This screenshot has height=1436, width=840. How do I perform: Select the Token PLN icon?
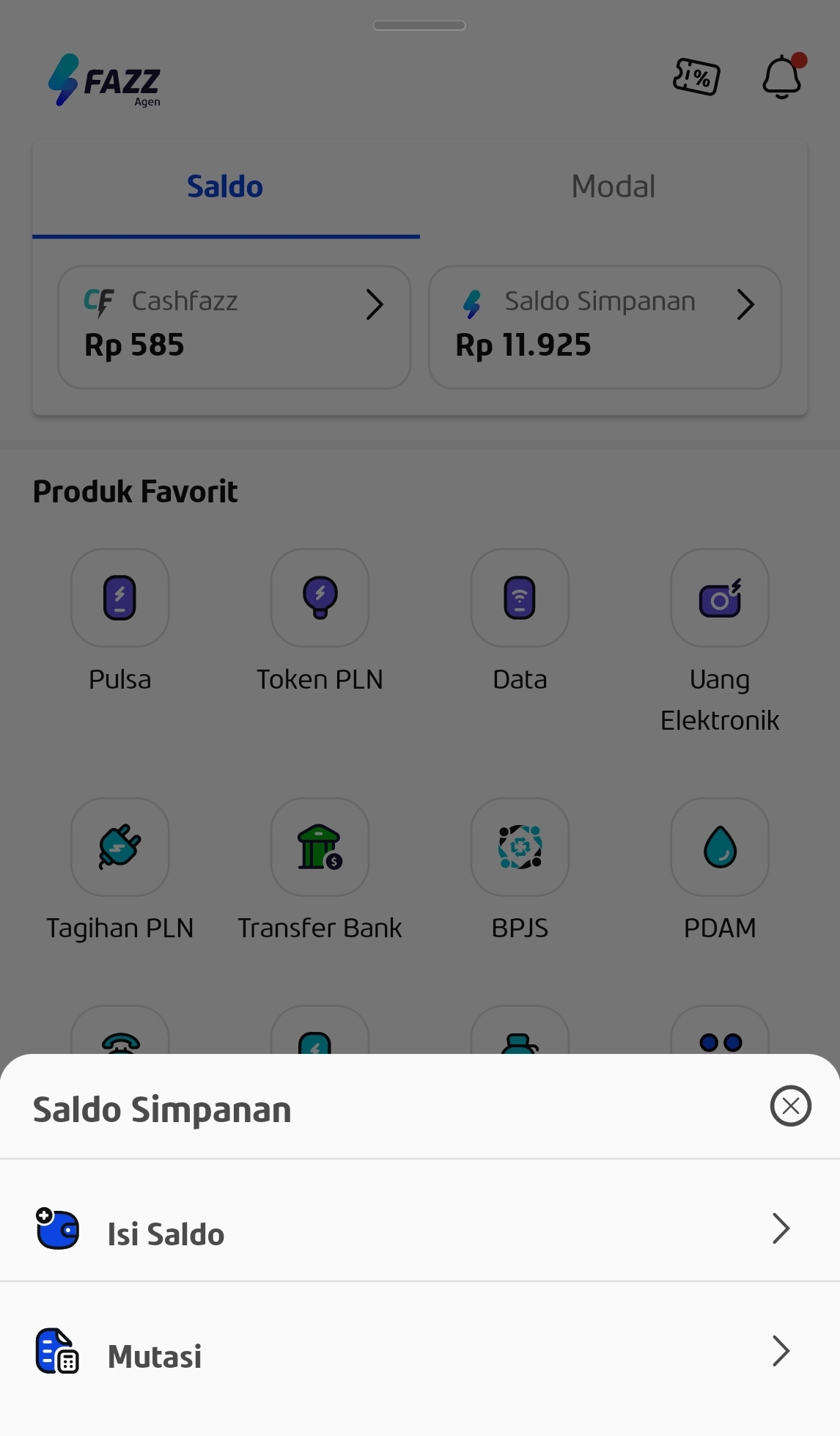coord(320,598)
